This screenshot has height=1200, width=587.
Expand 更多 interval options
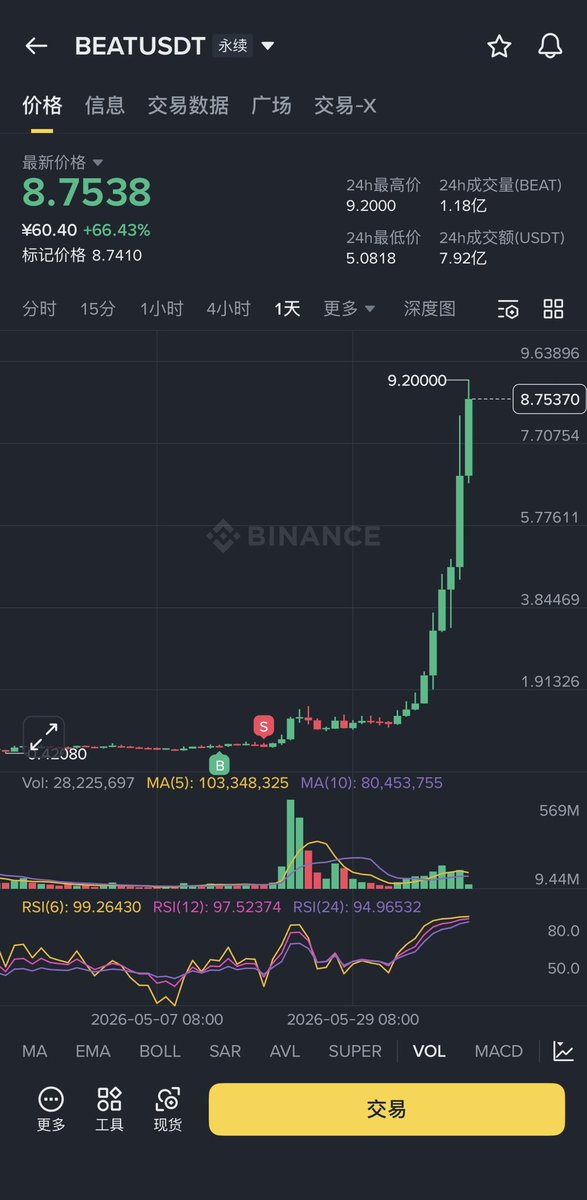(x=349, y=309)
